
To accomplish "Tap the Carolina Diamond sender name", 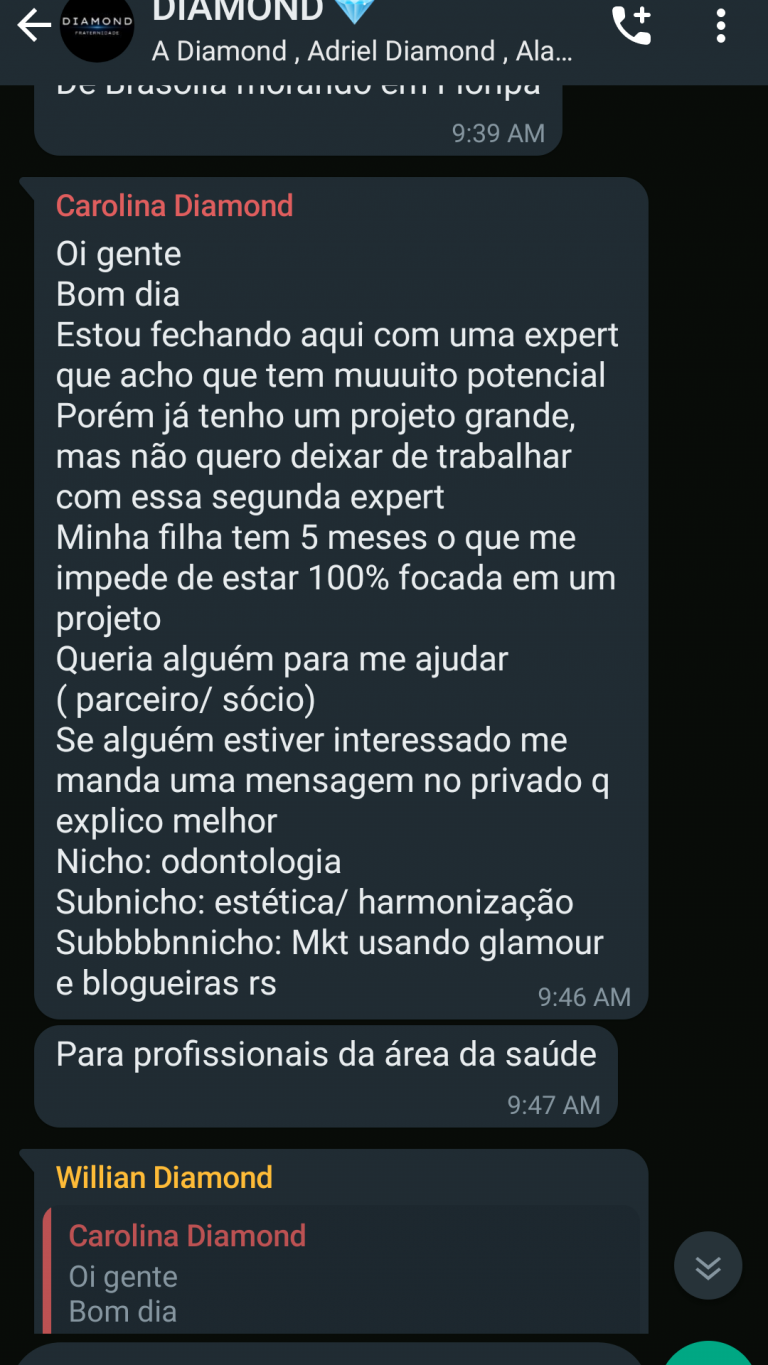I will coord(174,205).
